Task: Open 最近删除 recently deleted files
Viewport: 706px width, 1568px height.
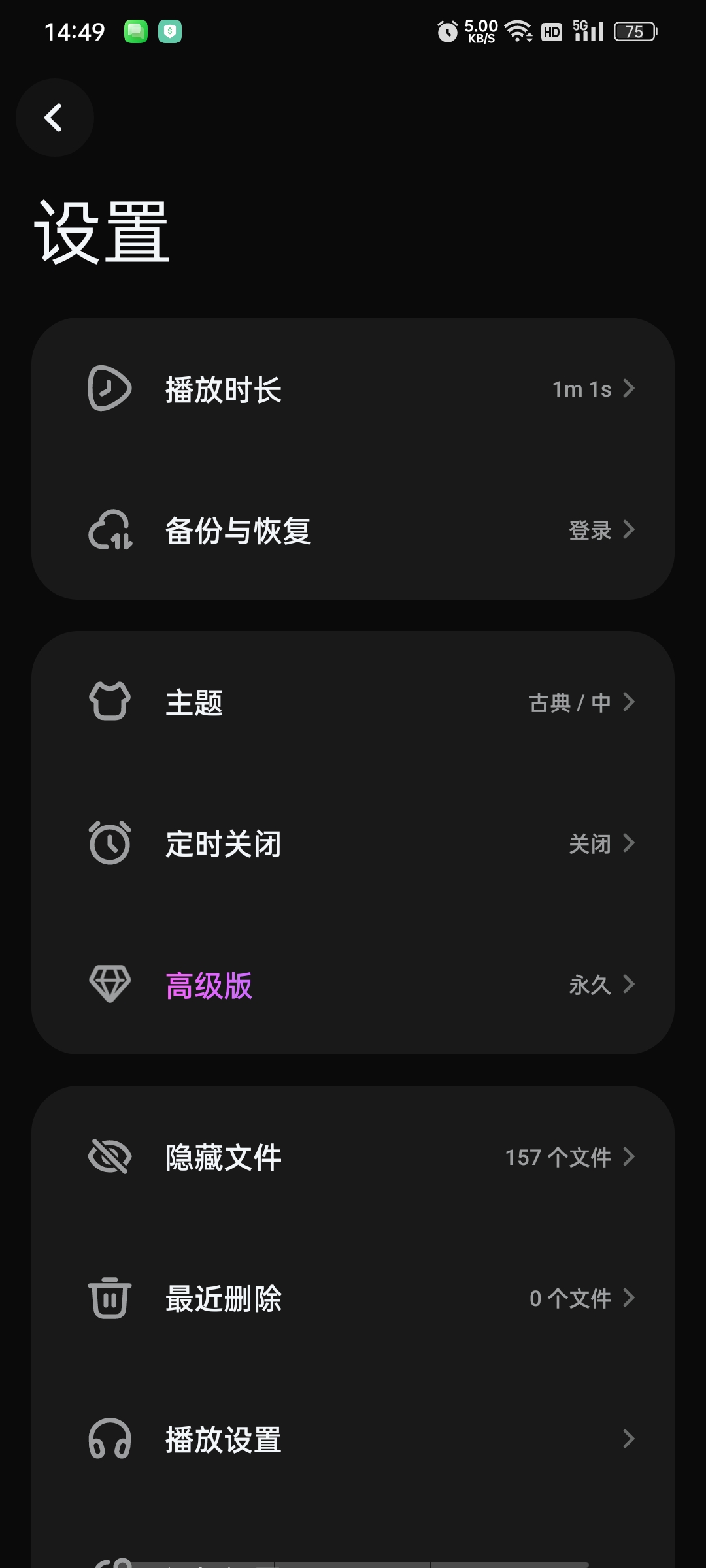Action: click(353, 1298)
